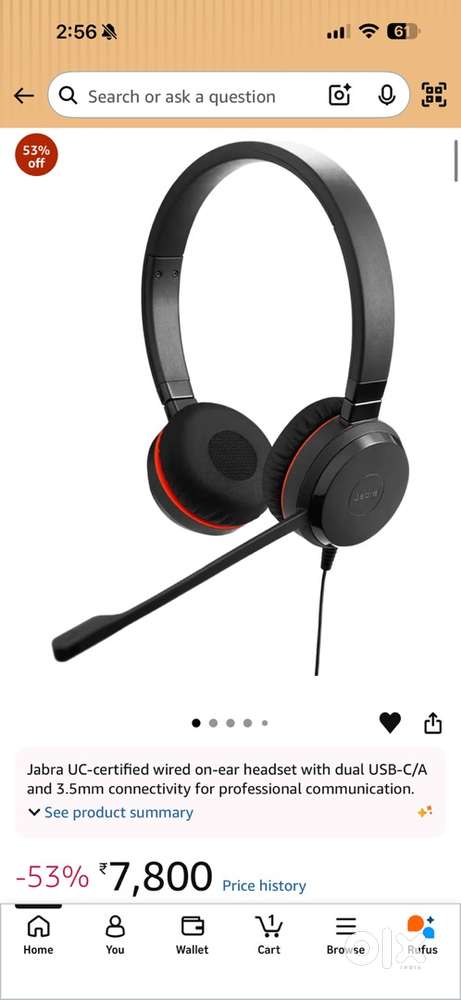Viewport: 461px width, 1000px height.
Task: Add headset to wishlist with heart icon
Action: [x=390, y=723]
